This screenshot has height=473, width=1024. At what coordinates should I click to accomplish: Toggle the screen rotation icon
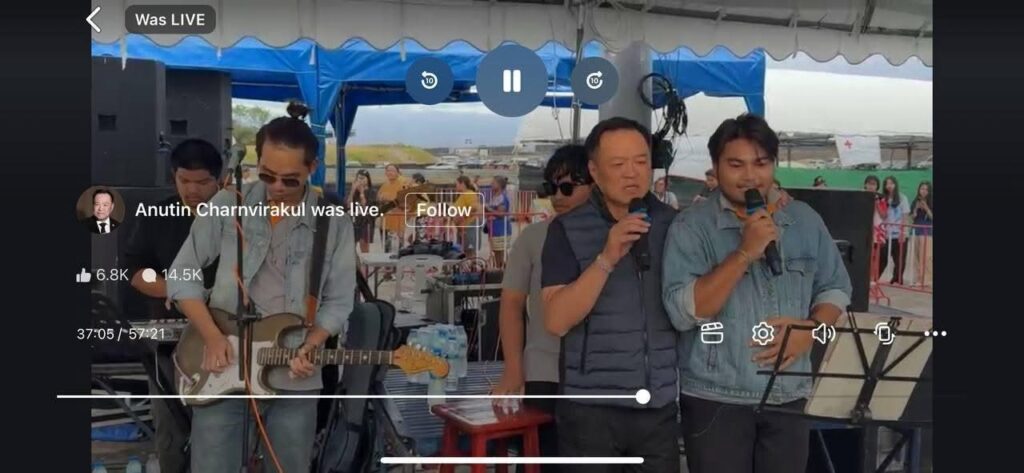pos(884,334)
